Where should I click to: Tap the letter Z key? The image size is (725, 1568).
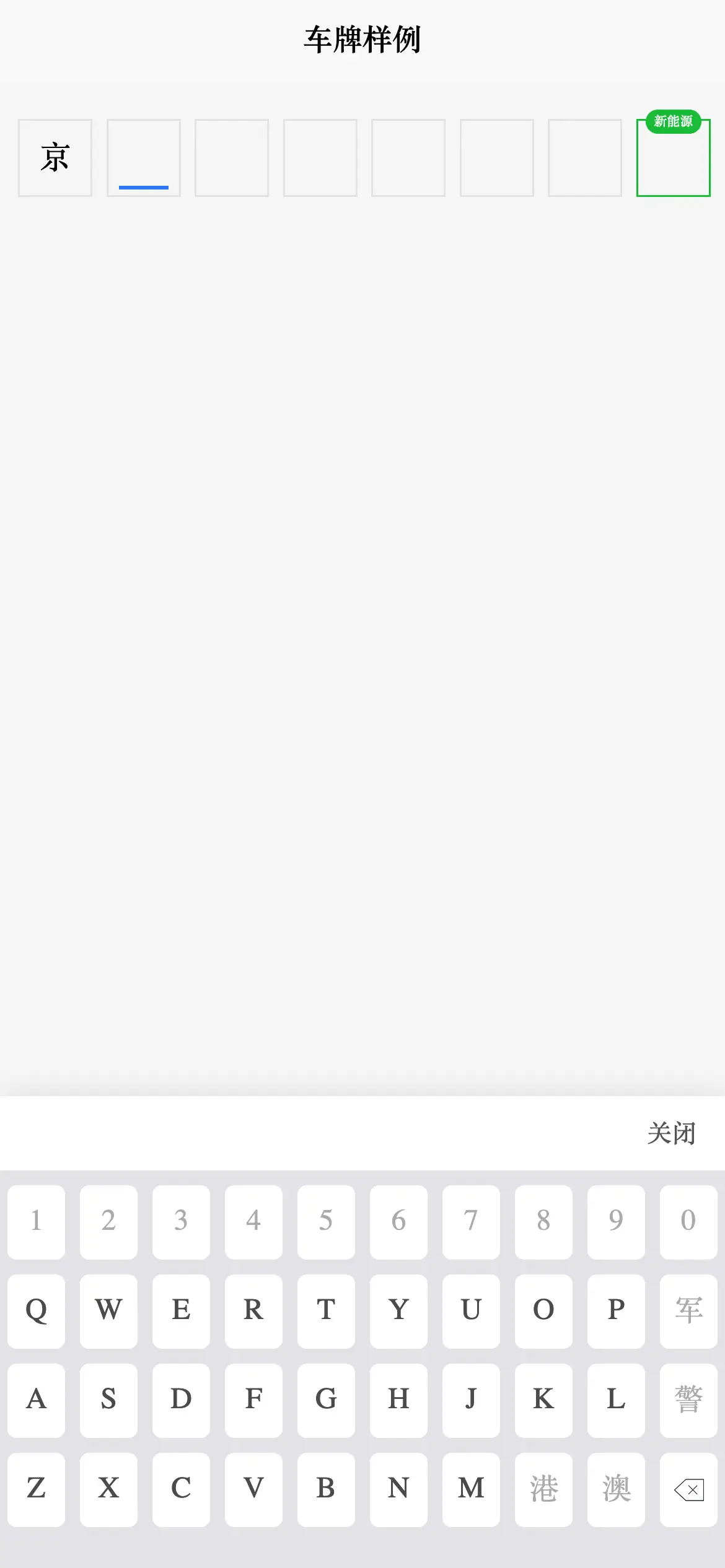[x=36, y=1489]
